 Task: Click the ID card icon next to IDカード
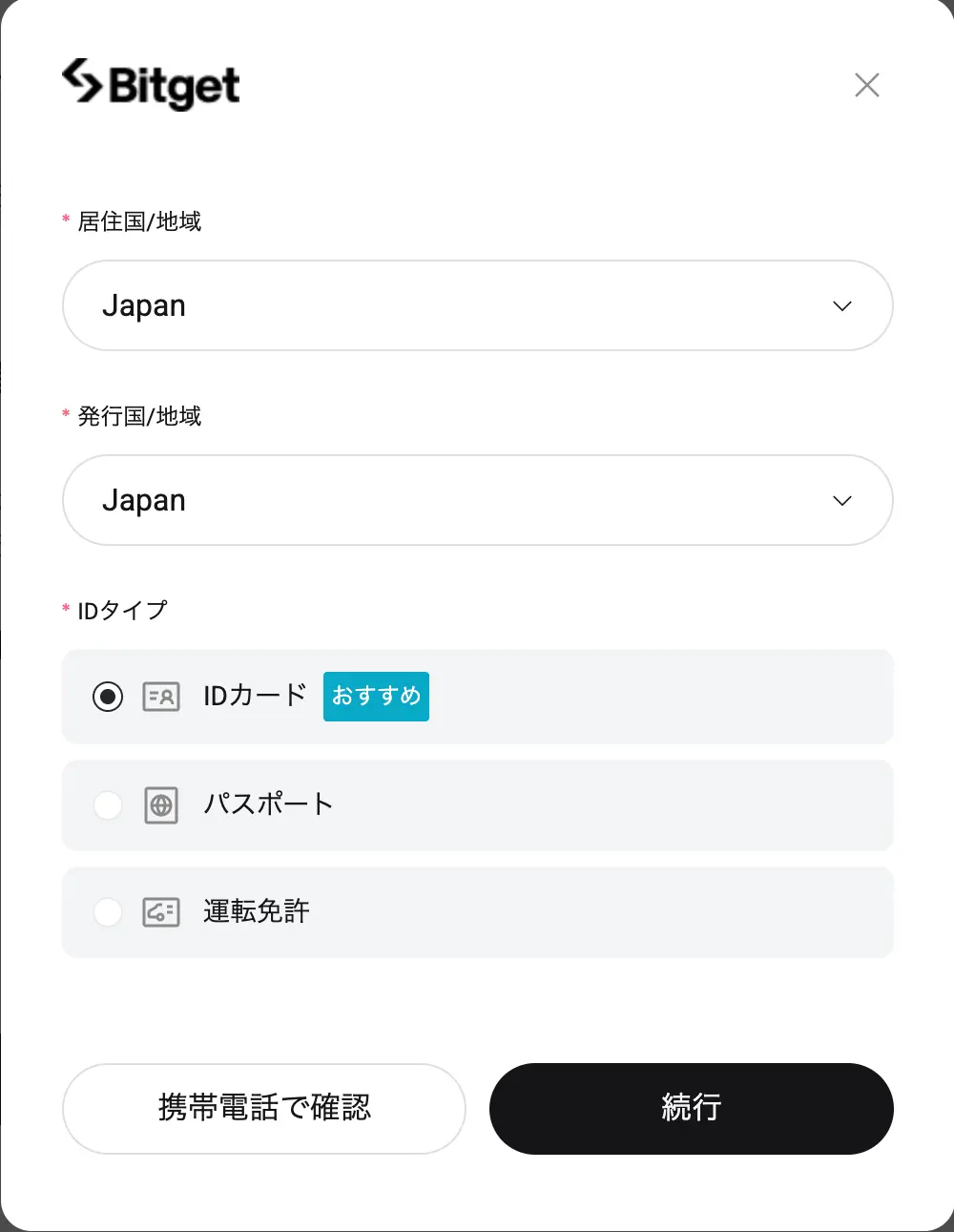160,697
